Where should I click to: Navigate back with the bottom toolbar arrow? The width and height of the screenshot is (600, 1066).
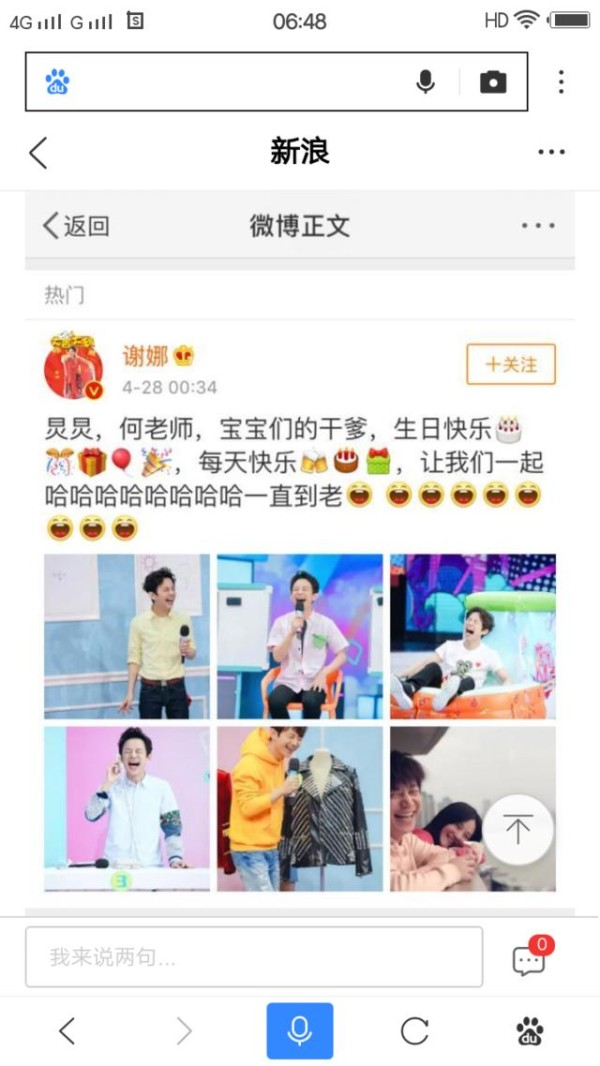pos(67,1031)
